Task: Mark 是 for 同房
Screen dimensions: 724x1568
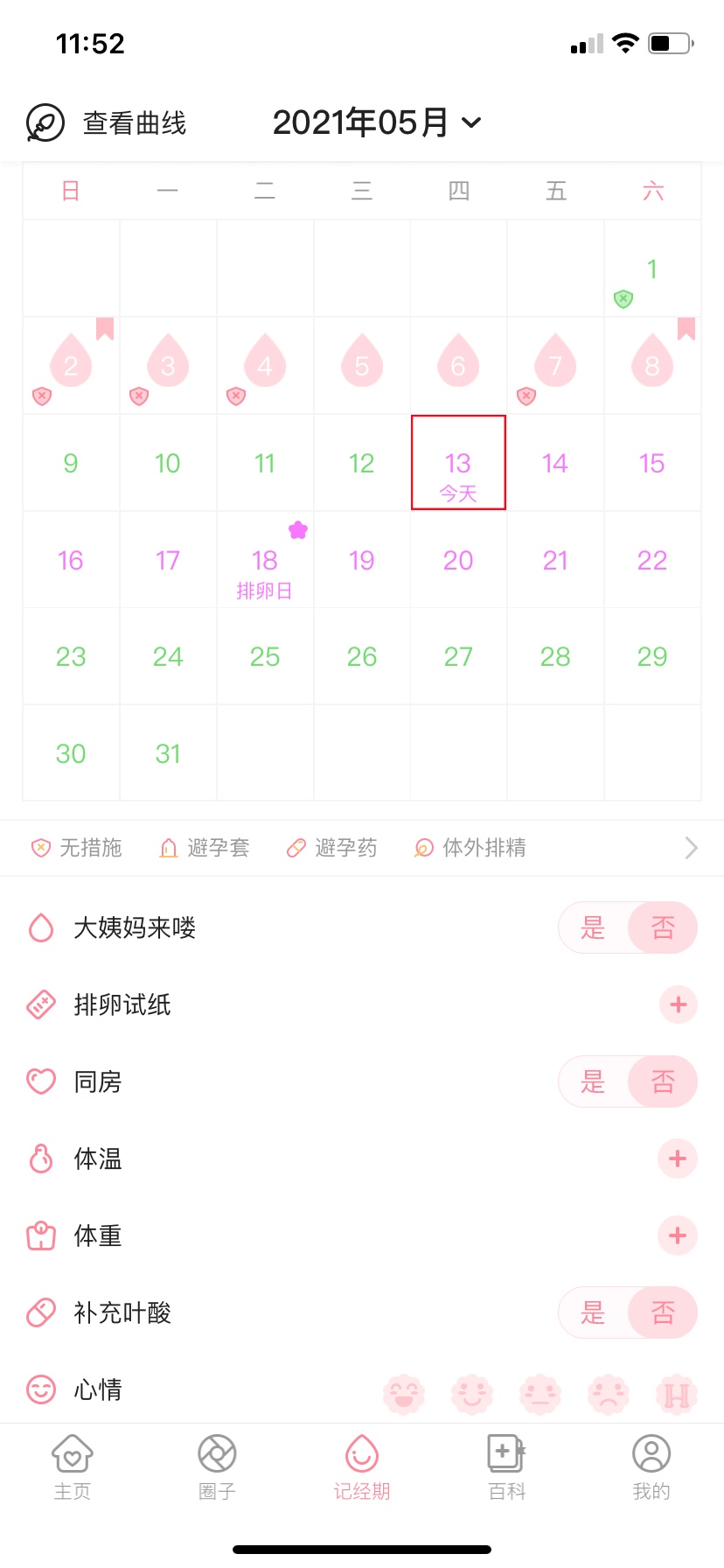Action: click(594, 1081)
